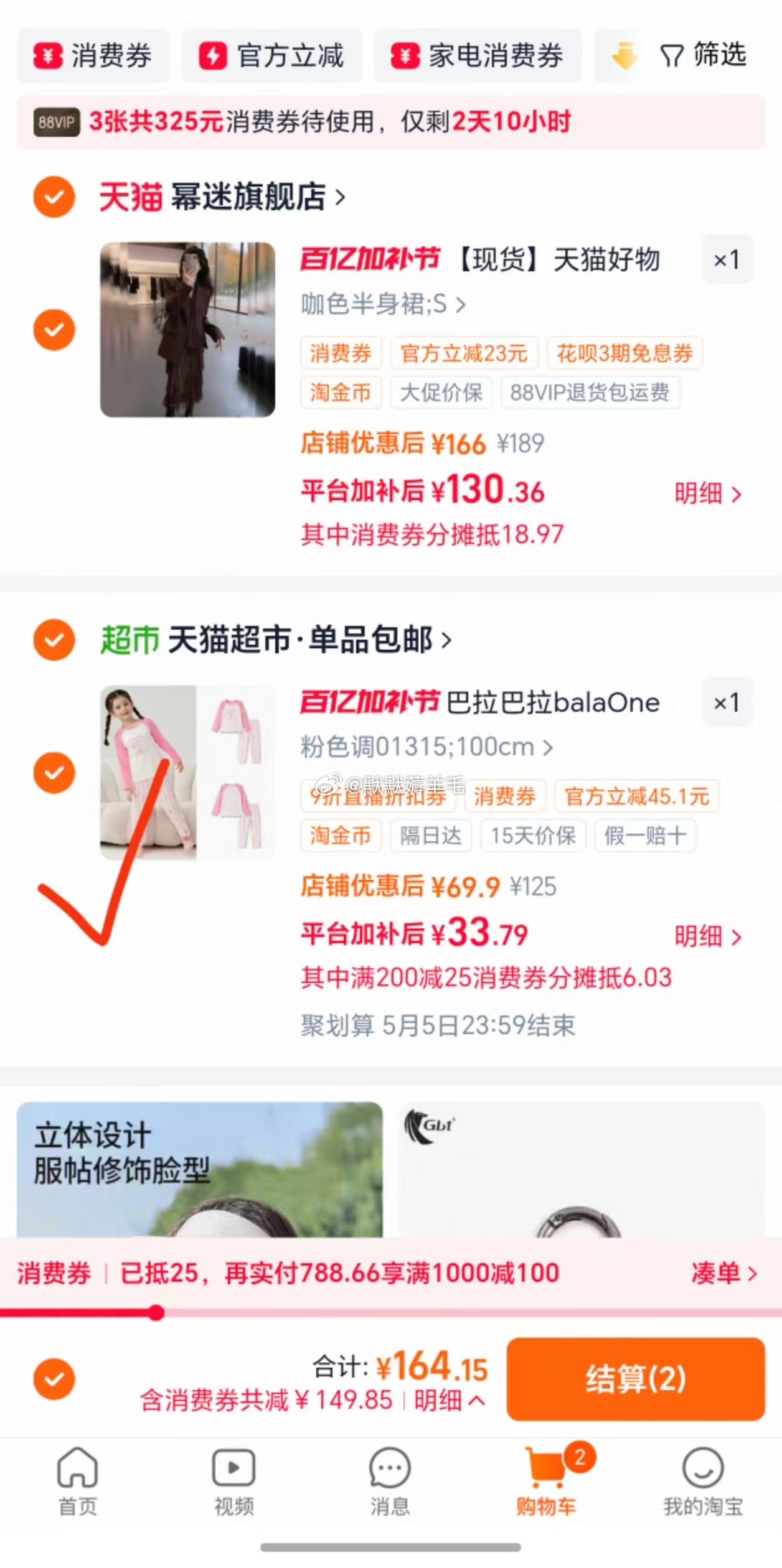The width and height of the screenshot is (782, 1568).
Task: Visit the 幂迷旗舰店 store page
Action: (249, 197)
